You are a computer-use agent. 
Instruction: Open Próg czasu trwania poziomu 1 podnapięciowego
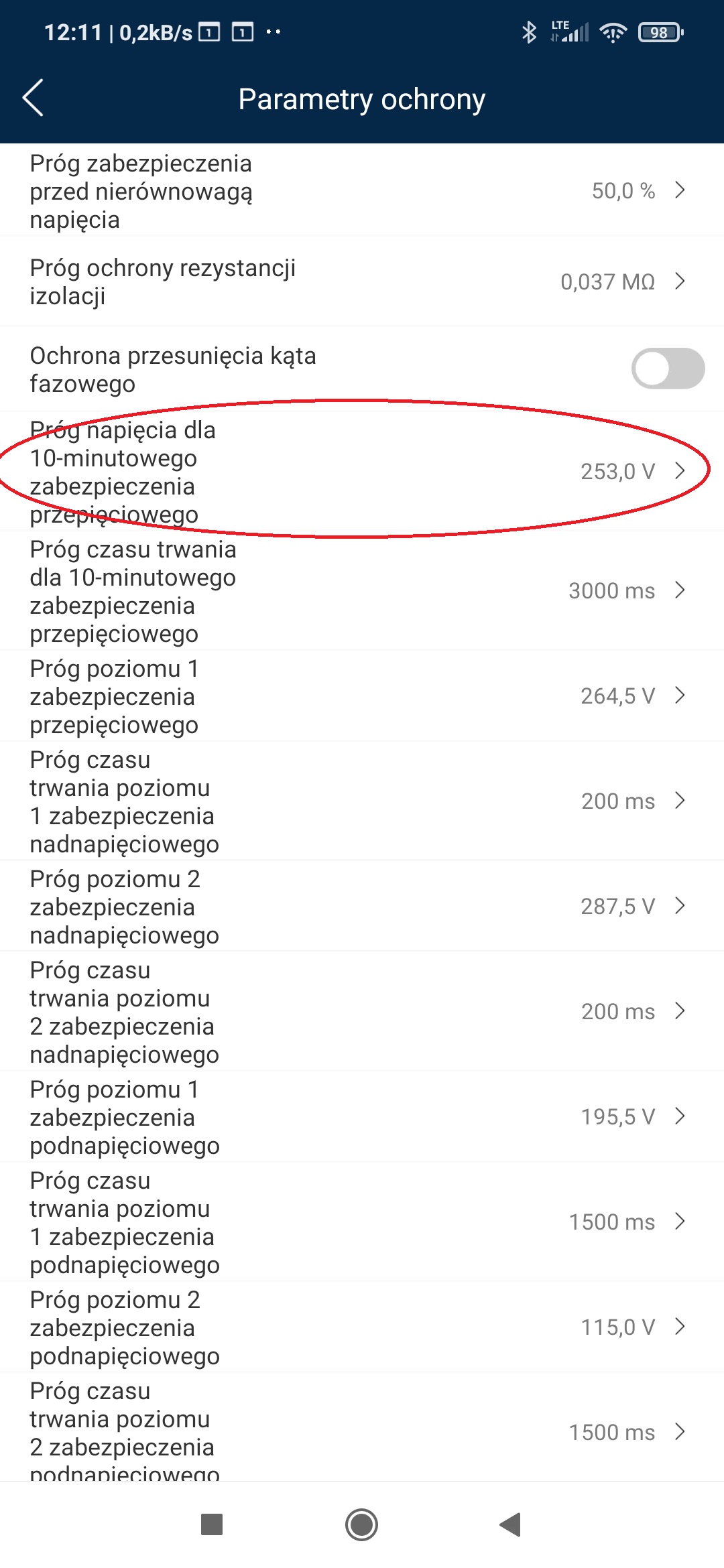click(x=362, y=1222)
